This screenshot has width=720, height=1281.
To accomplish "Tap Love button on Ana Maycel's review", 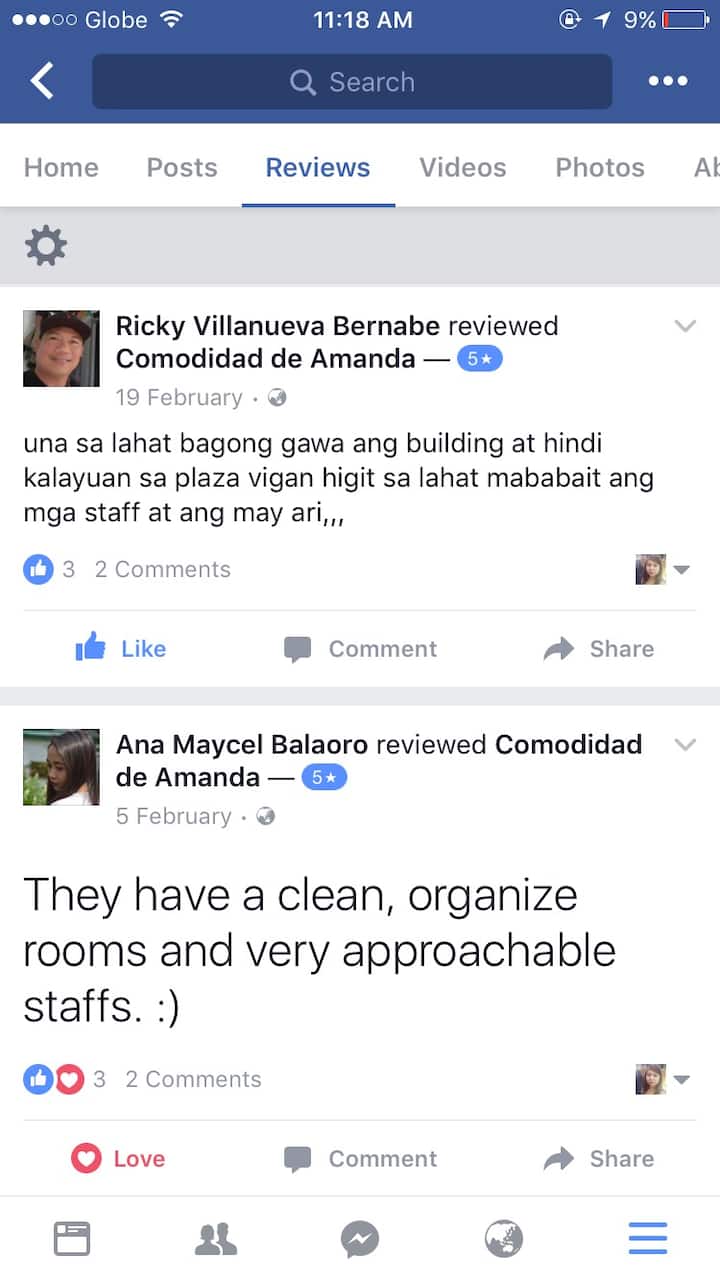I will pyautogui.click(x=118, y=1159).
